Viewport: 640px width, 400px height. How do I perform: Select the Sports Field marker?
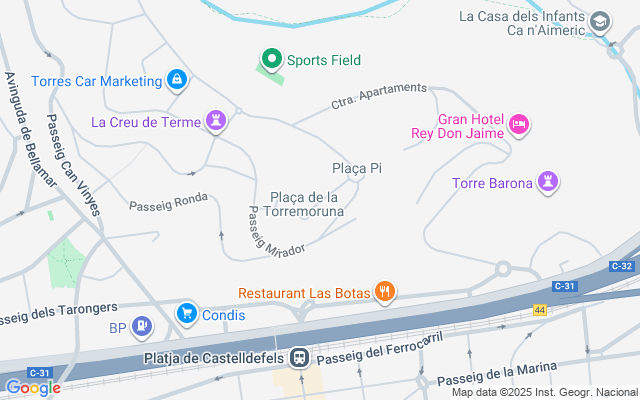[271, 60]
